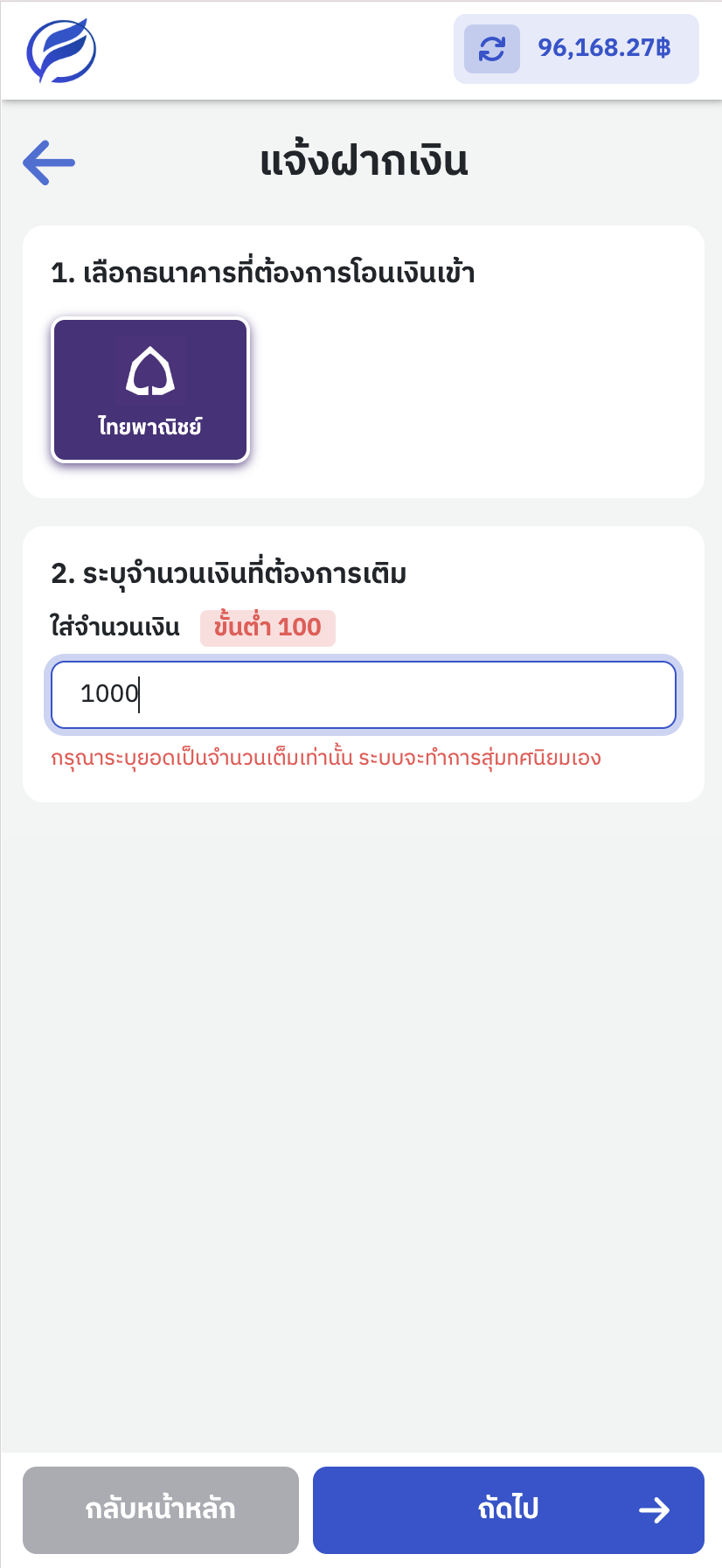Image resolution: width=722 pixels, height=1568 pixels.
Task: Click the ถัดไป (Next) button
Action: (x=508, y=1509)
